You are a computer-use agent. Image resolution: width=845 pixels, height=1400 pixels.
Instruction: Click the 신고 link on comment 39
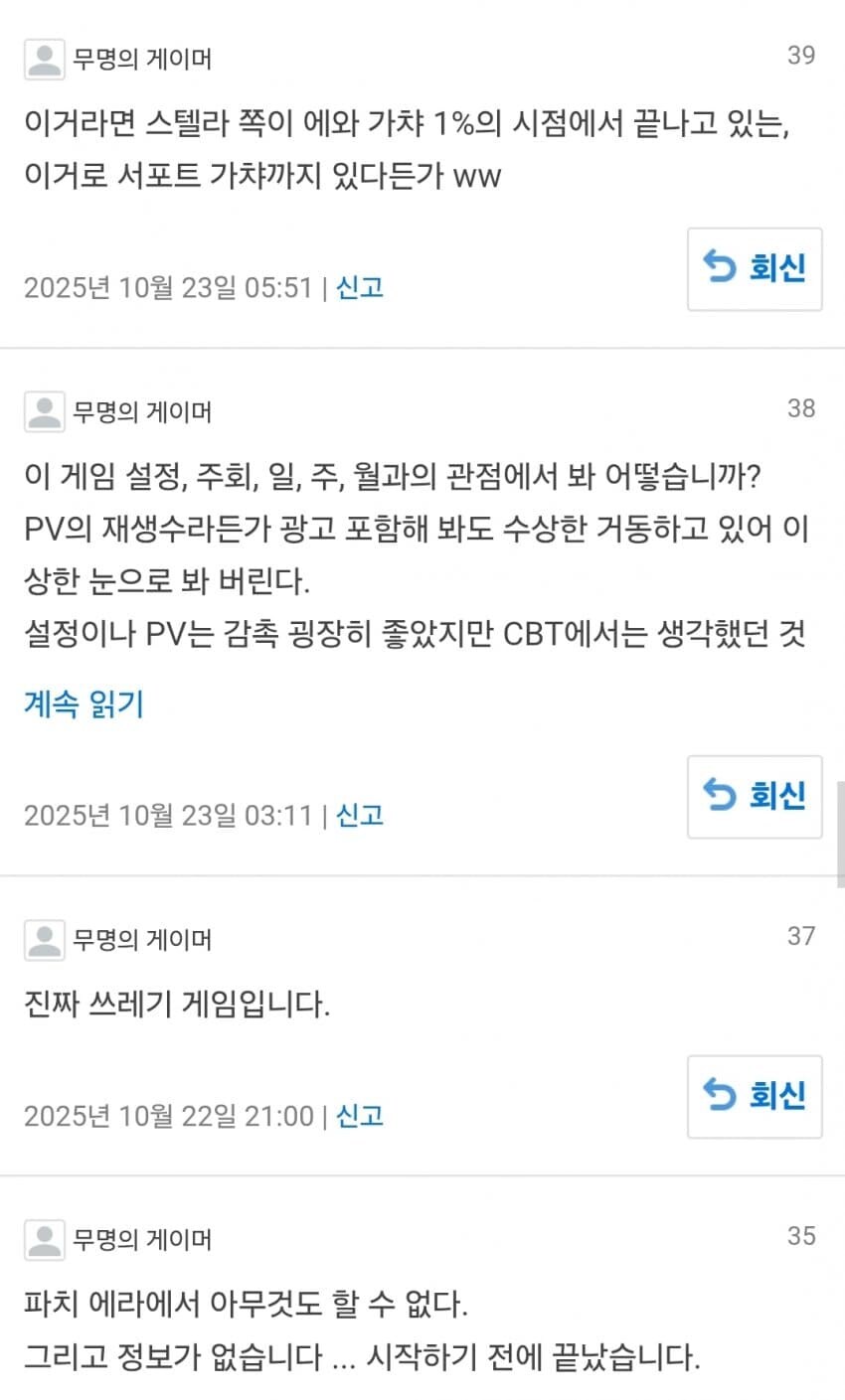pos(360,287)
